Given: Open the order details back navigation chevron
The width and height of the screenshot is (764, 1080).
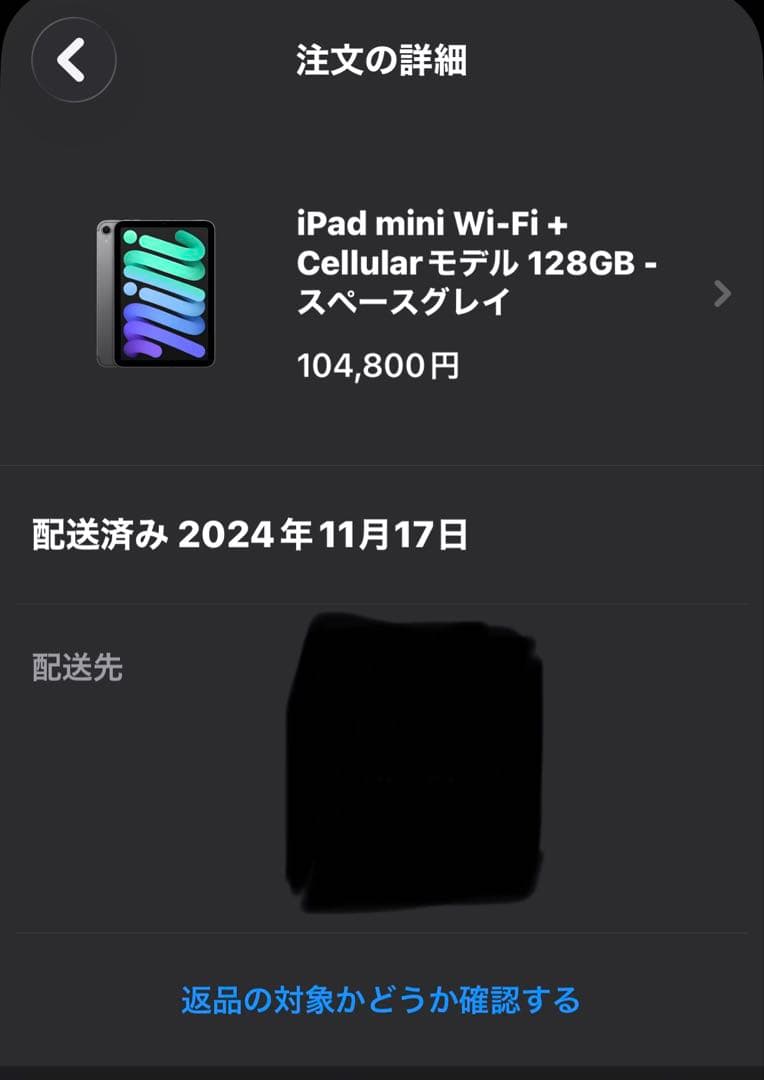Looking at the screenshot, I should pos(72,60).
